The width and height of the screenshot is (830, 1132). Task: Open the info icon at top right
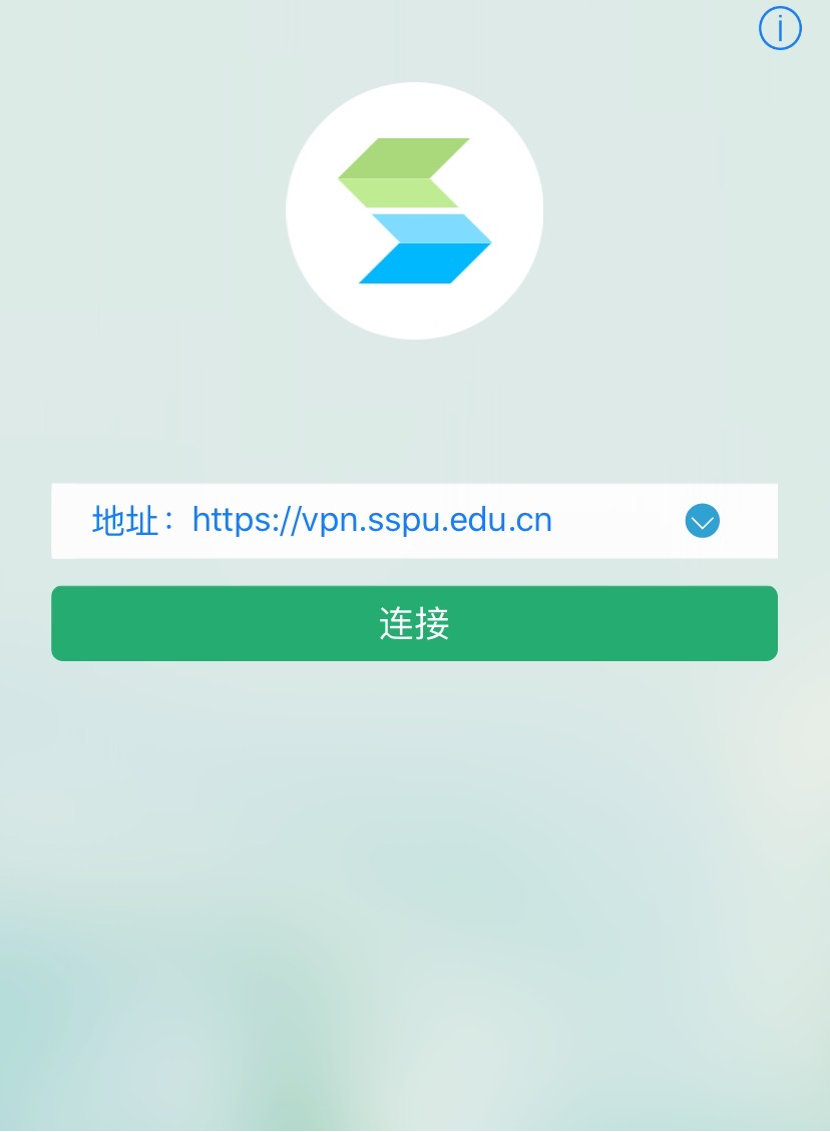[780, 28]
